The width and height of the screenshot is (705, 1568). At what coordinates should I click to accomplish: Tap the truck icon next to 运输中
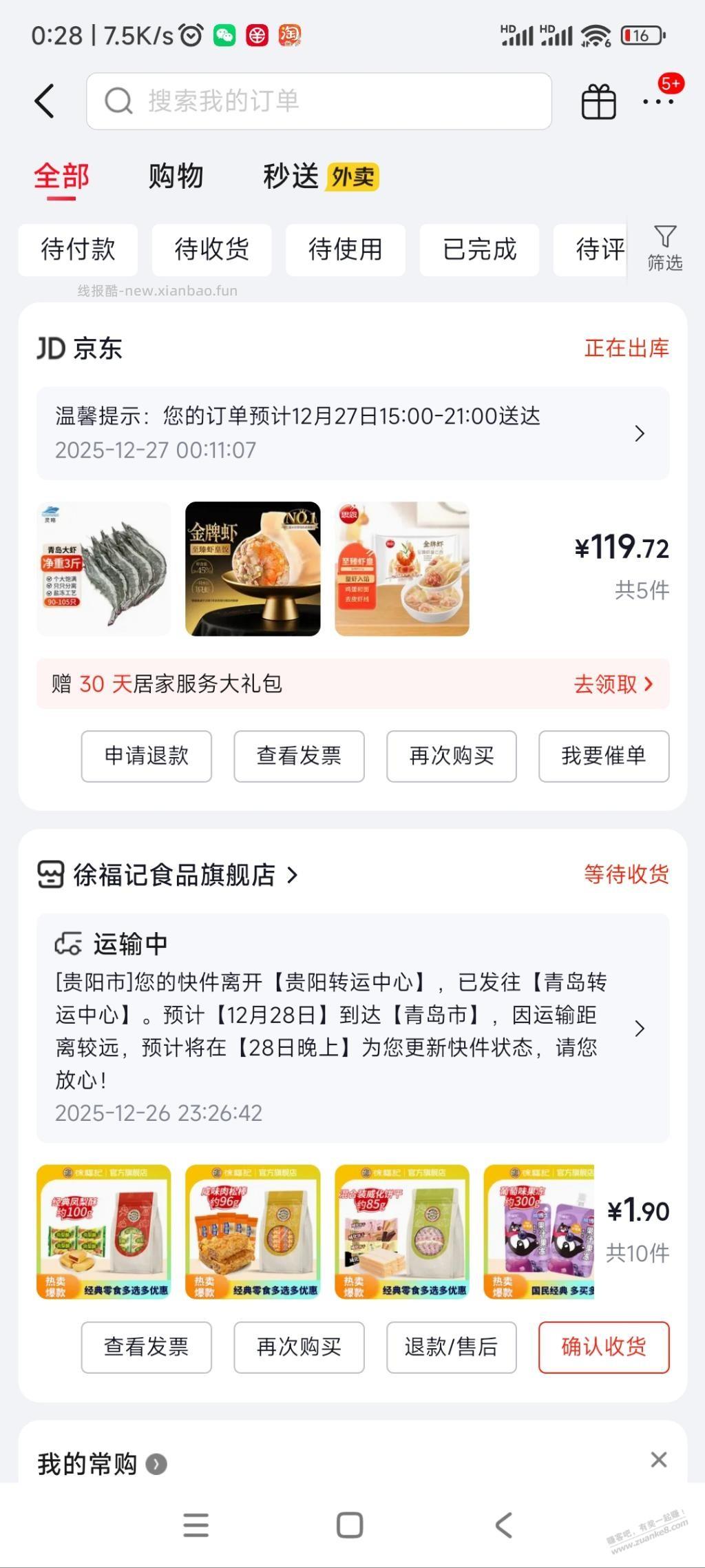tap(68, 942)
